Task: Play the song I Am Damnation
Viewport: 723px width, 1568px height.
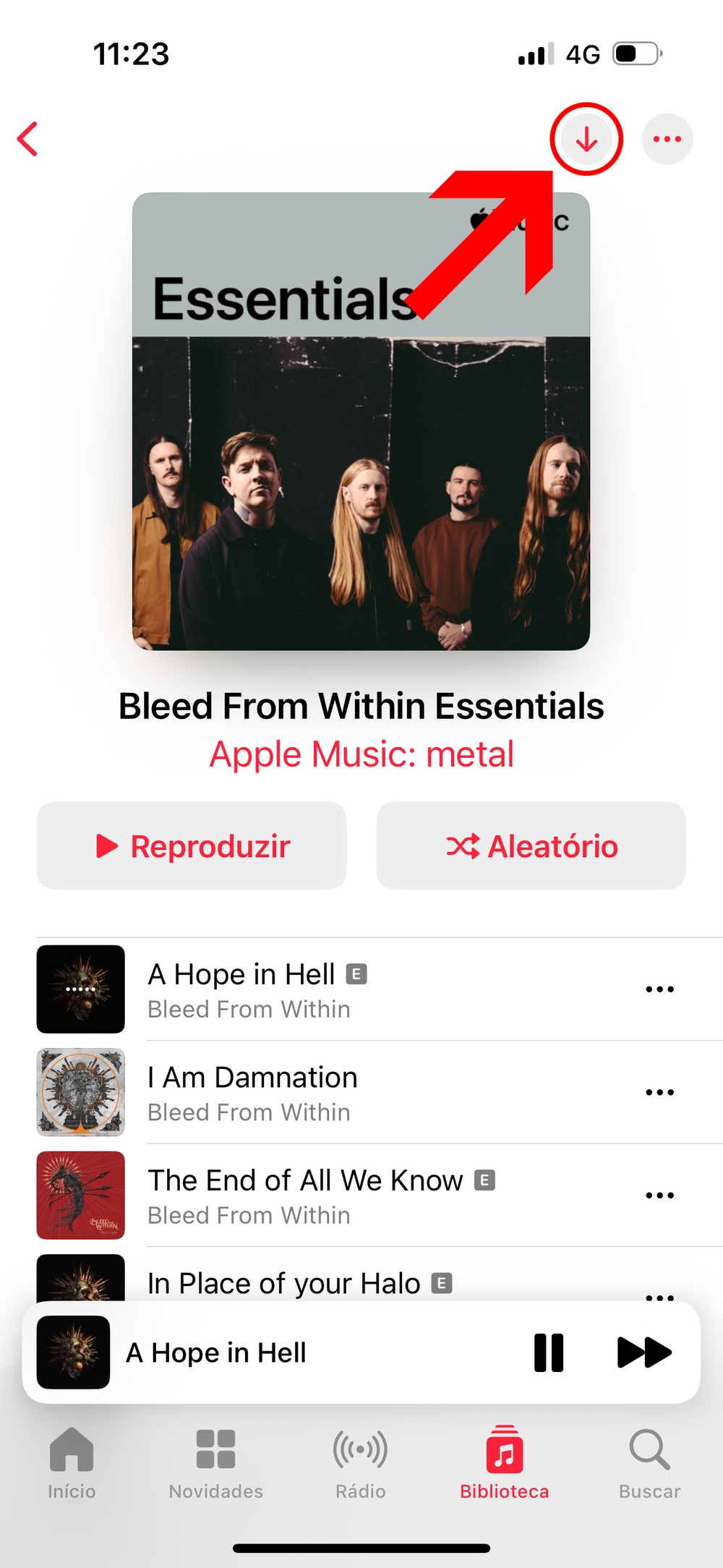Action: (289, 1092)
